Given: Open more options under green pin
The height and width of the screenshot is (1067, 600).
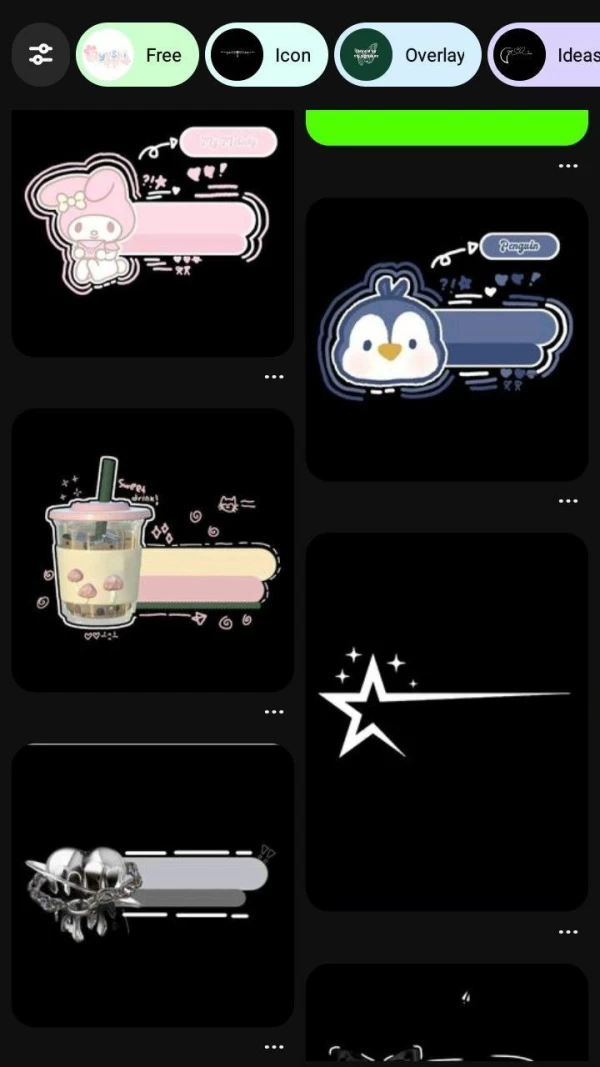Looking at the screenshot, I should point(568,166).
